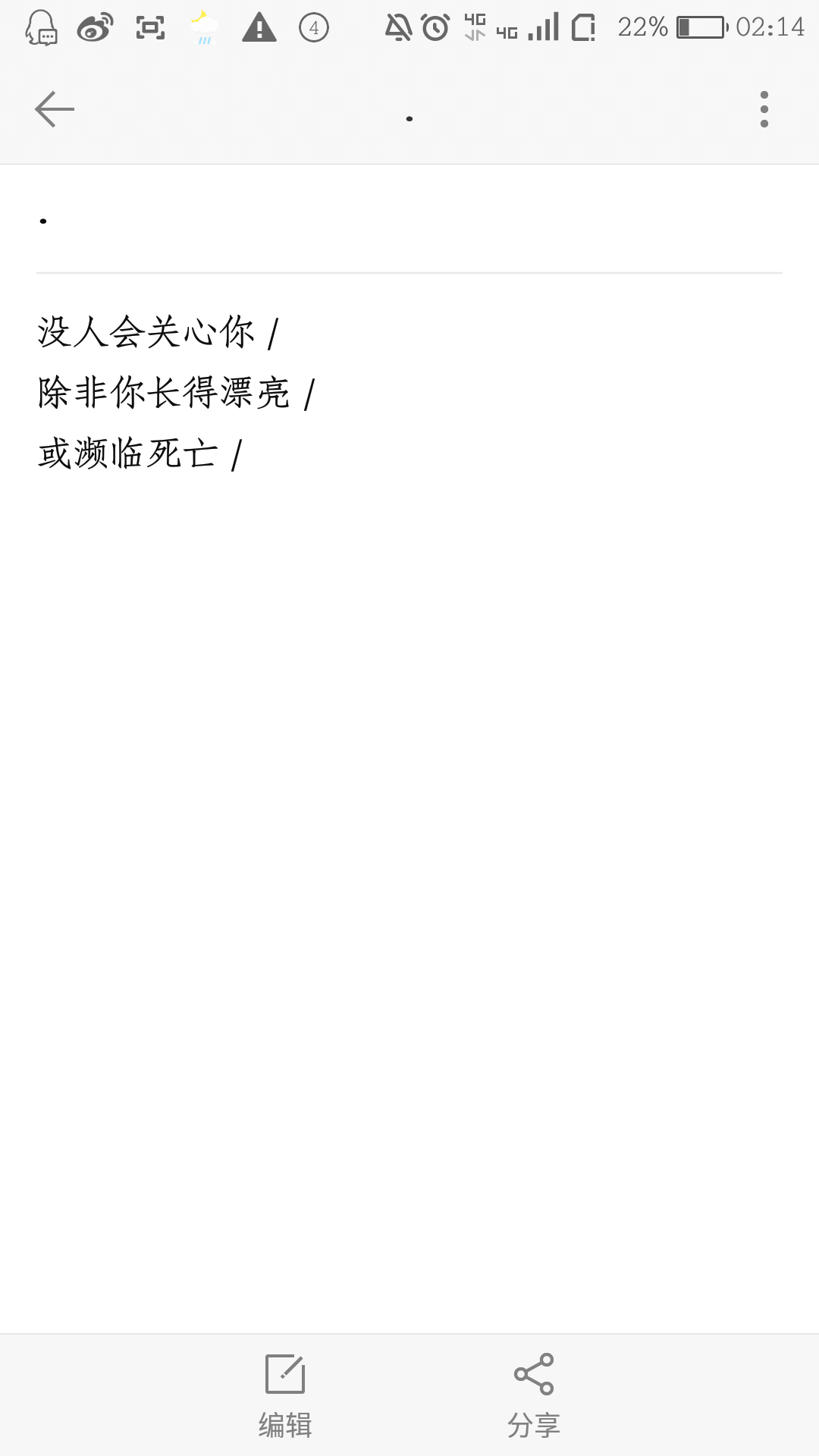
Task: Share the note via 分享
Action: 534,1395
